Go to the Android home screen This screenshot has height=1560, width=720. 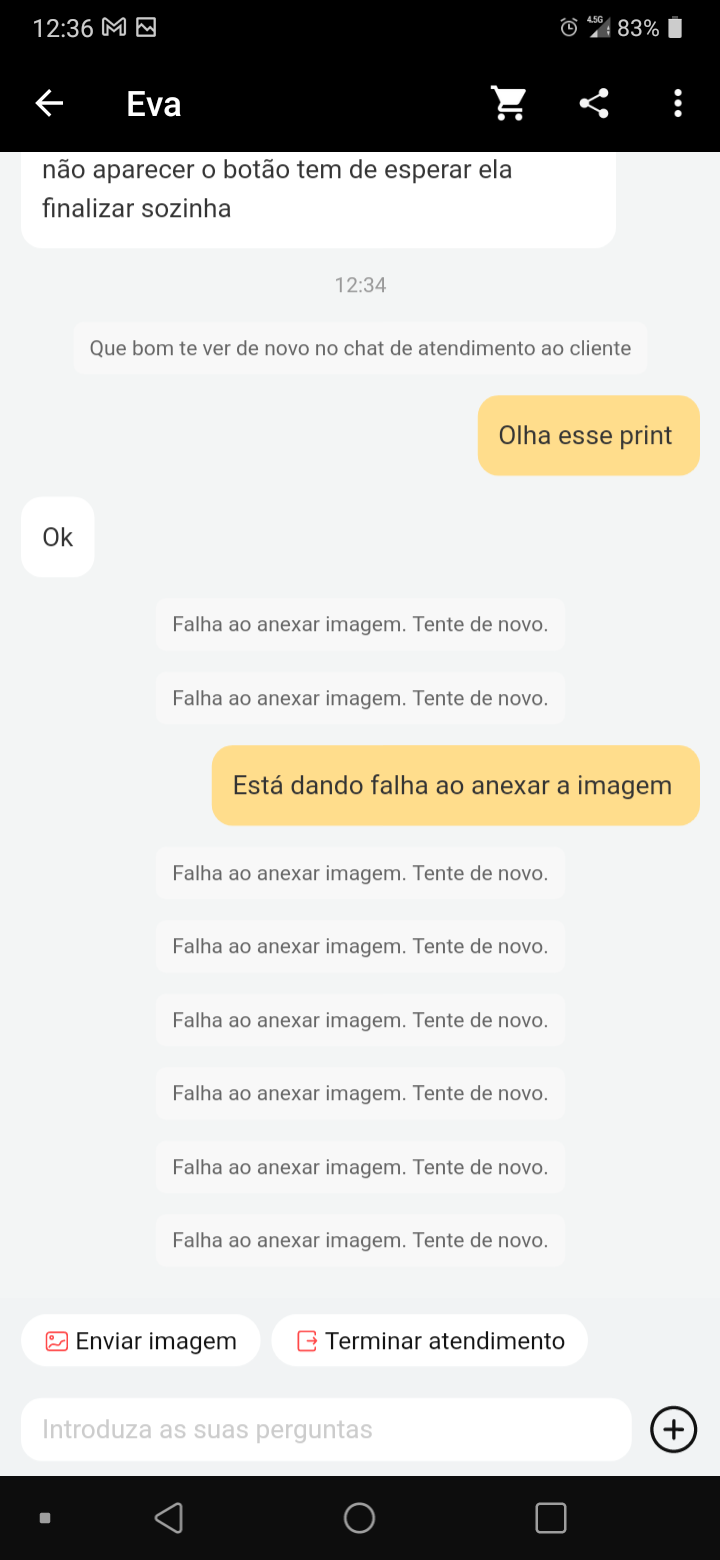click(x=359, y=1518)
